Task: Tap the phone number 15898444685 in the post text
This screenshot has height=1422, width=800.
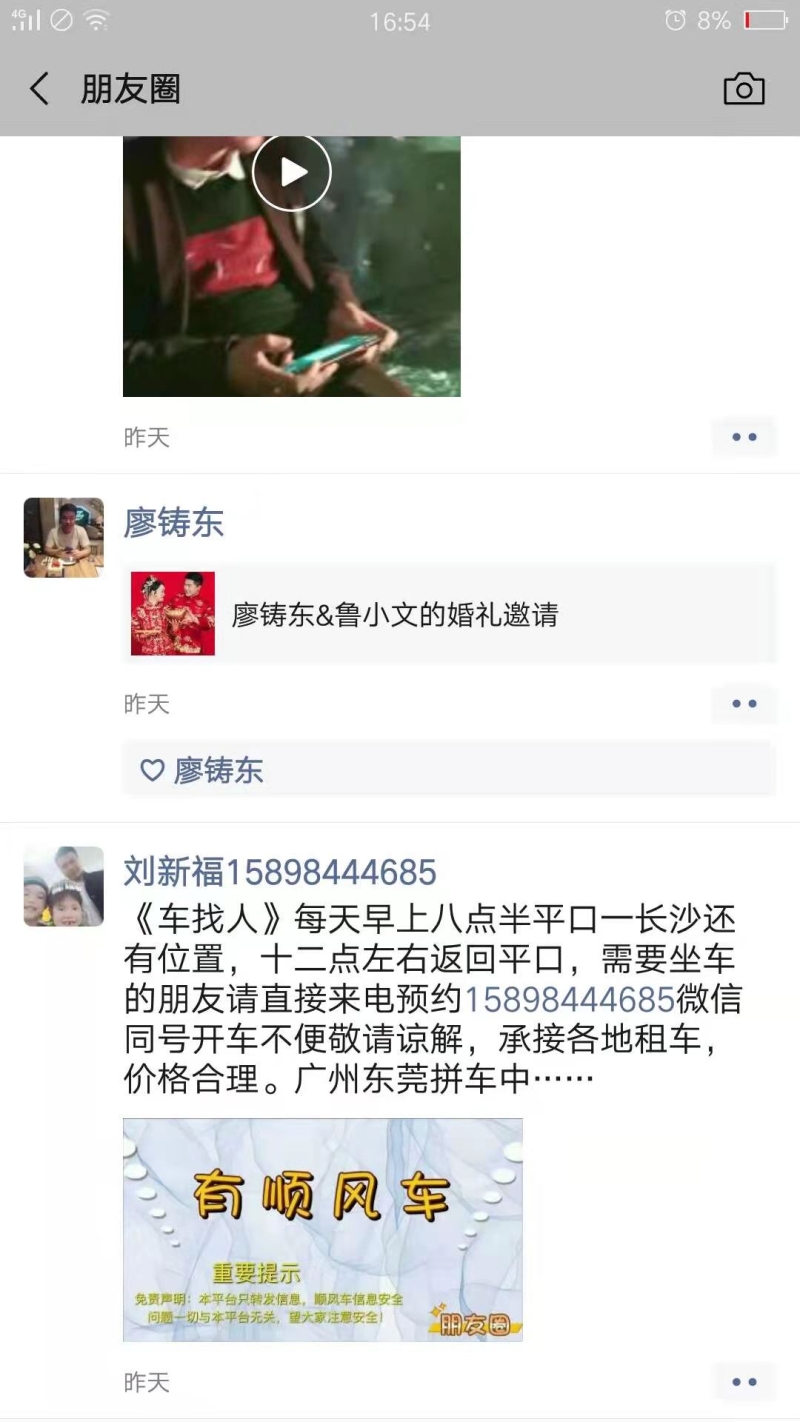Action: 569,999
